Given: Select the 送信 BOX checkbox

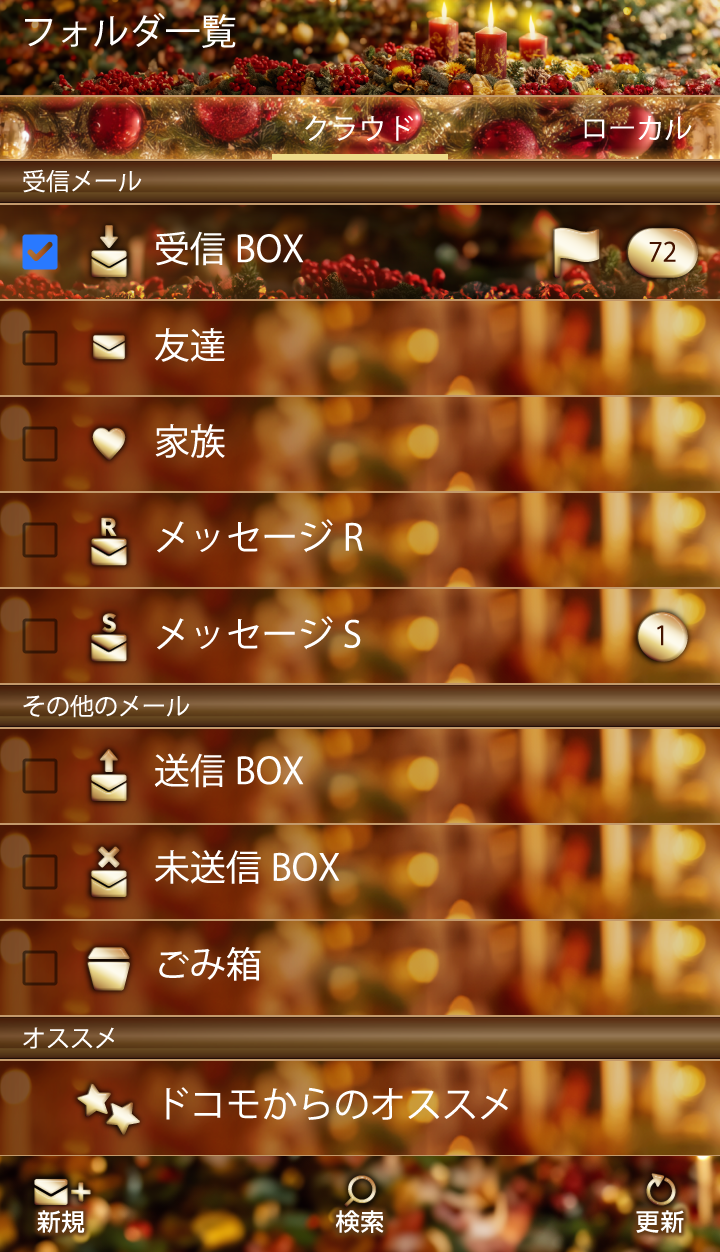Looking at the screenshot, I should click(40, 775).
